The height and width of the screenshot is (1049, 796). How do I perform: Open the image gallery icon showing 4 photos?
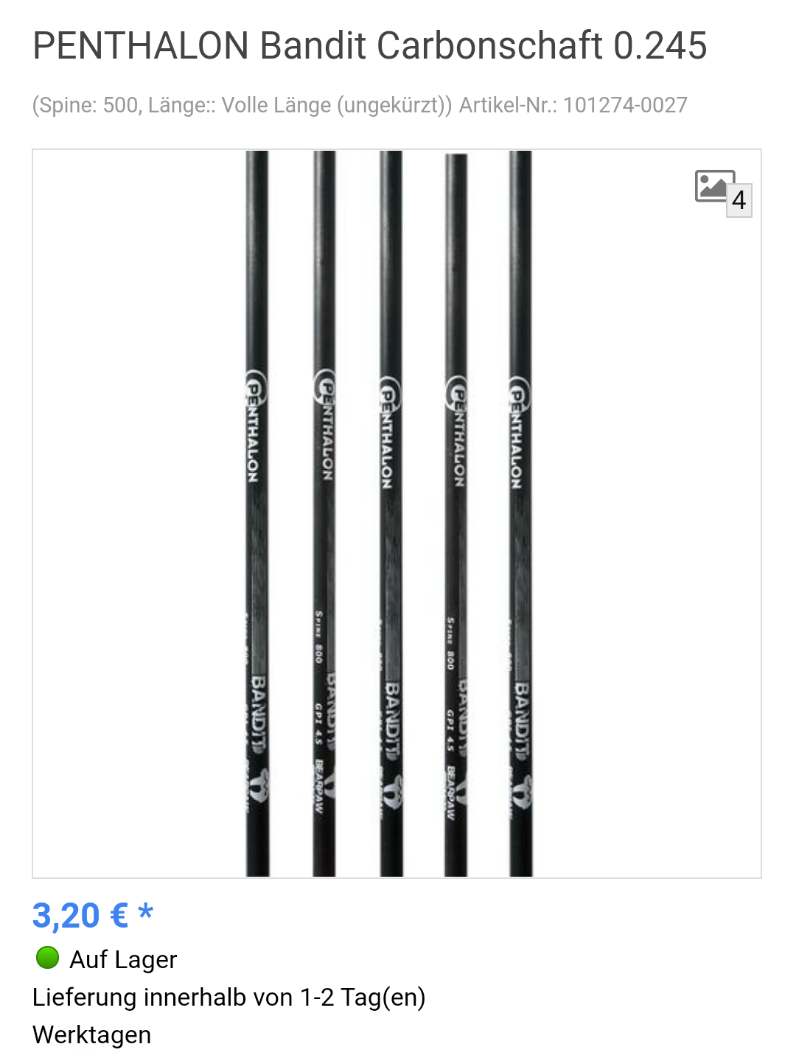pos(721,190)
